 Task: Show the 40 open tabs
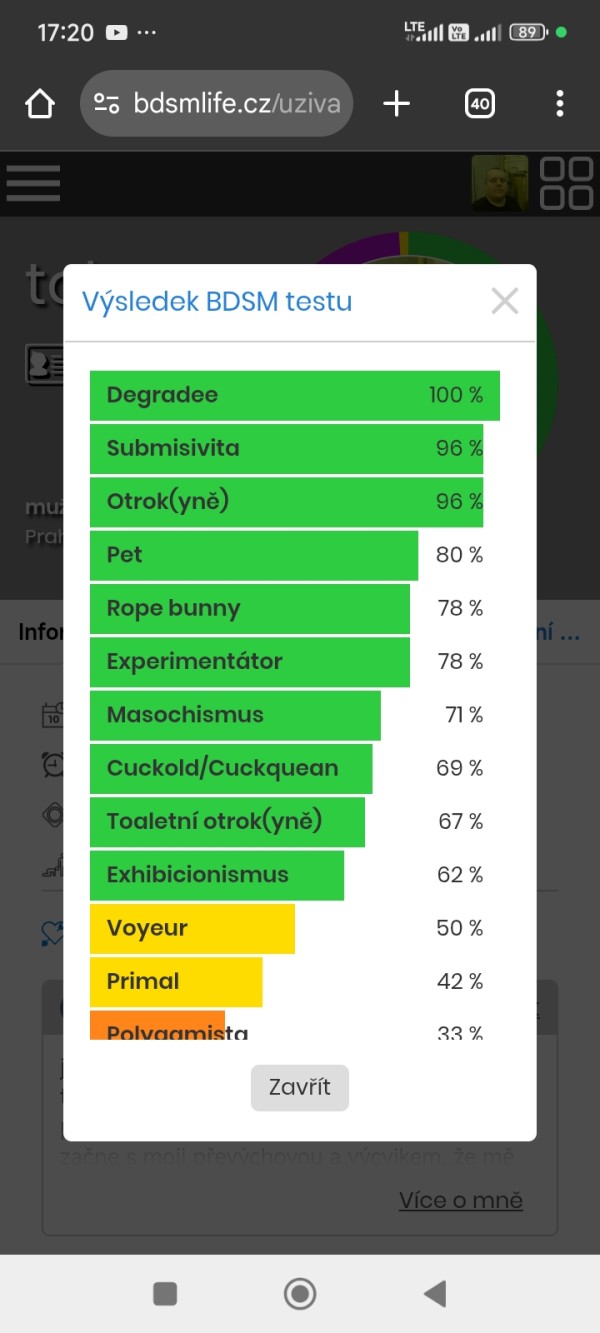[480, 103]
